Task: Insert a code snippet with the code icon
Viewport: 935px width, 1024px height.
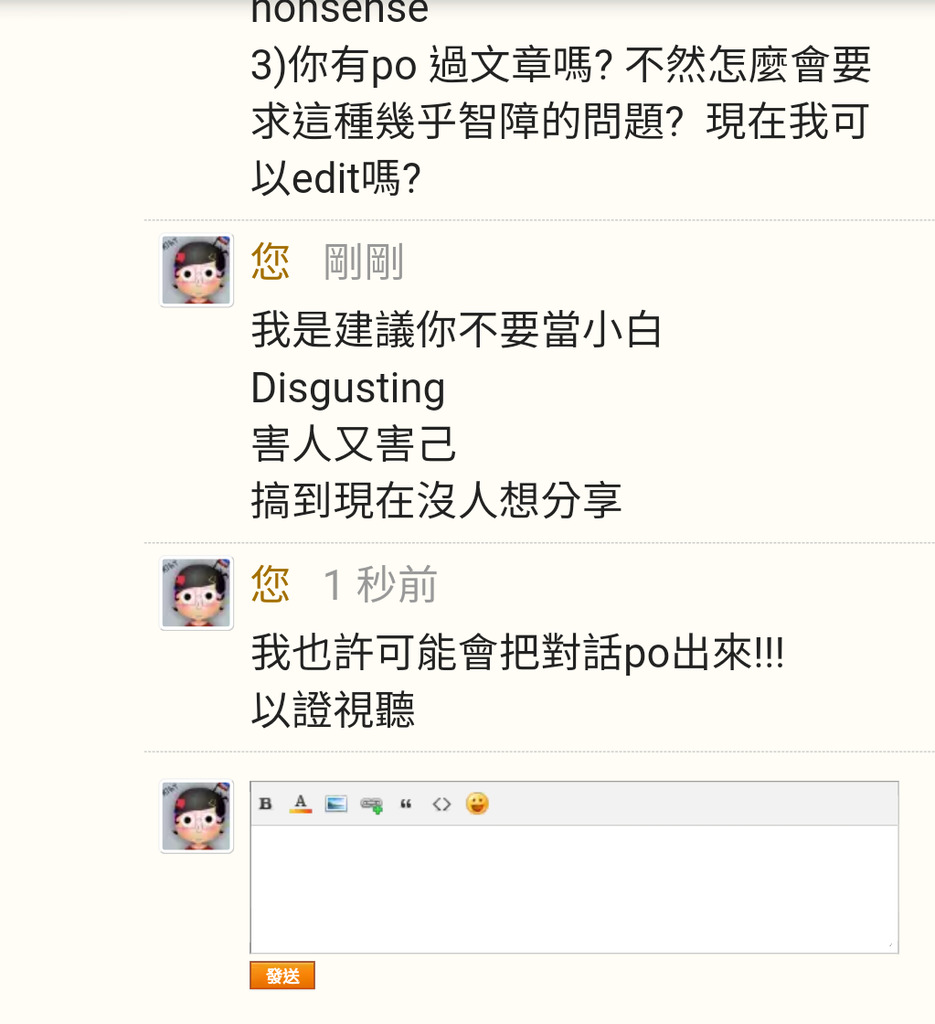Action: [x=442, y=803]
